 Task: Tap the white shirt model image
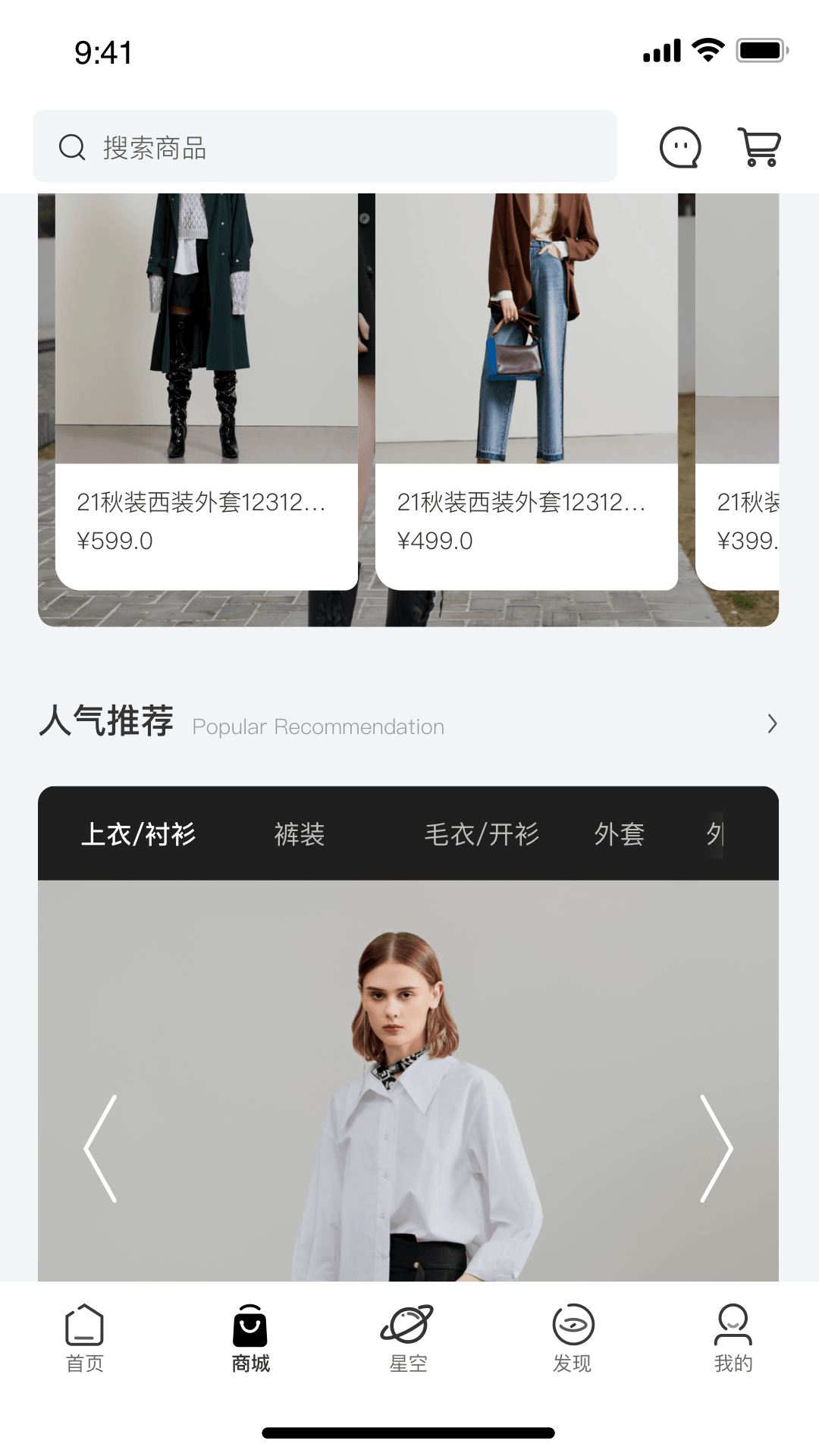(x=409, y=1084)
